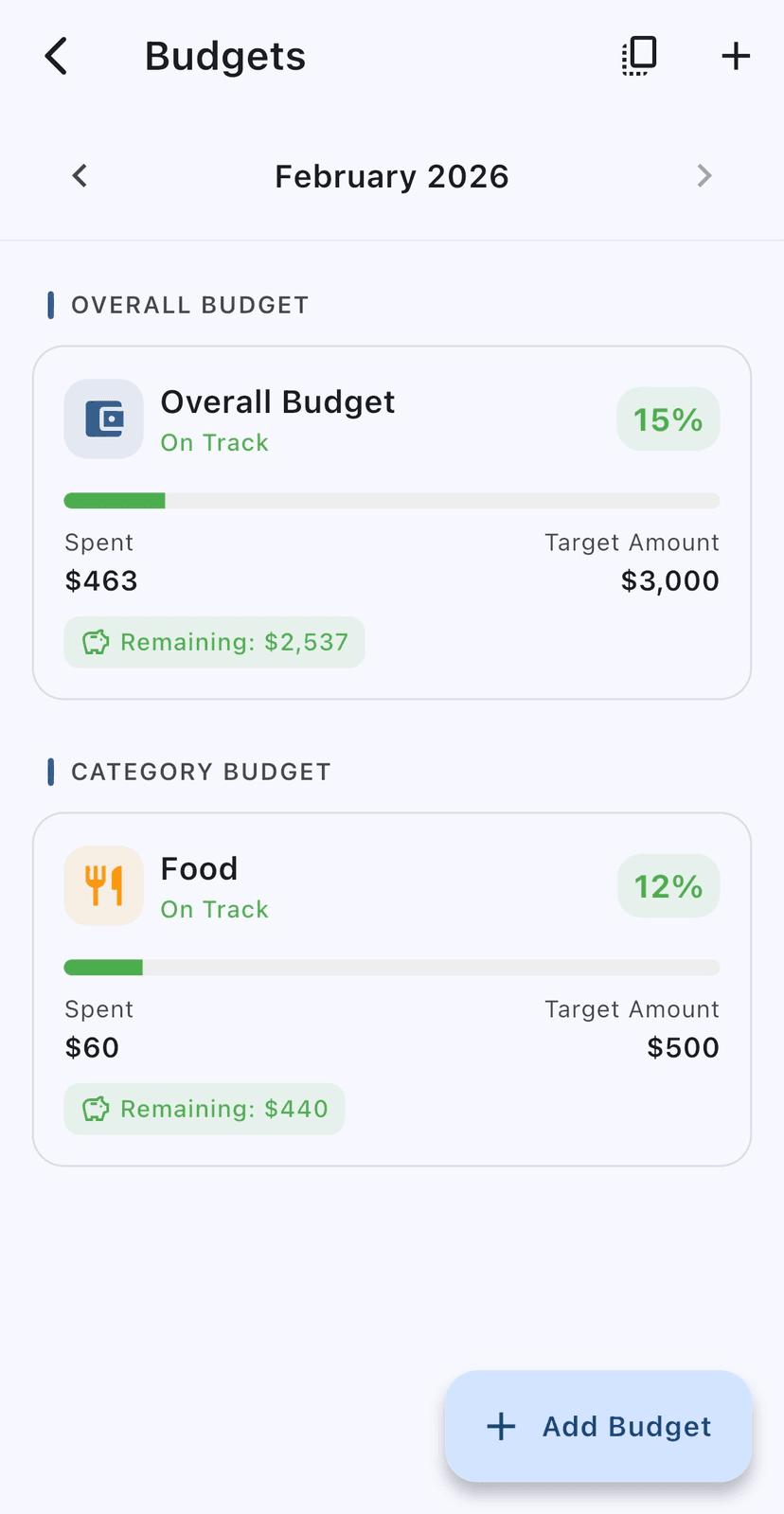Tap the green 12% badge on the Food budget

click(668, 885)
